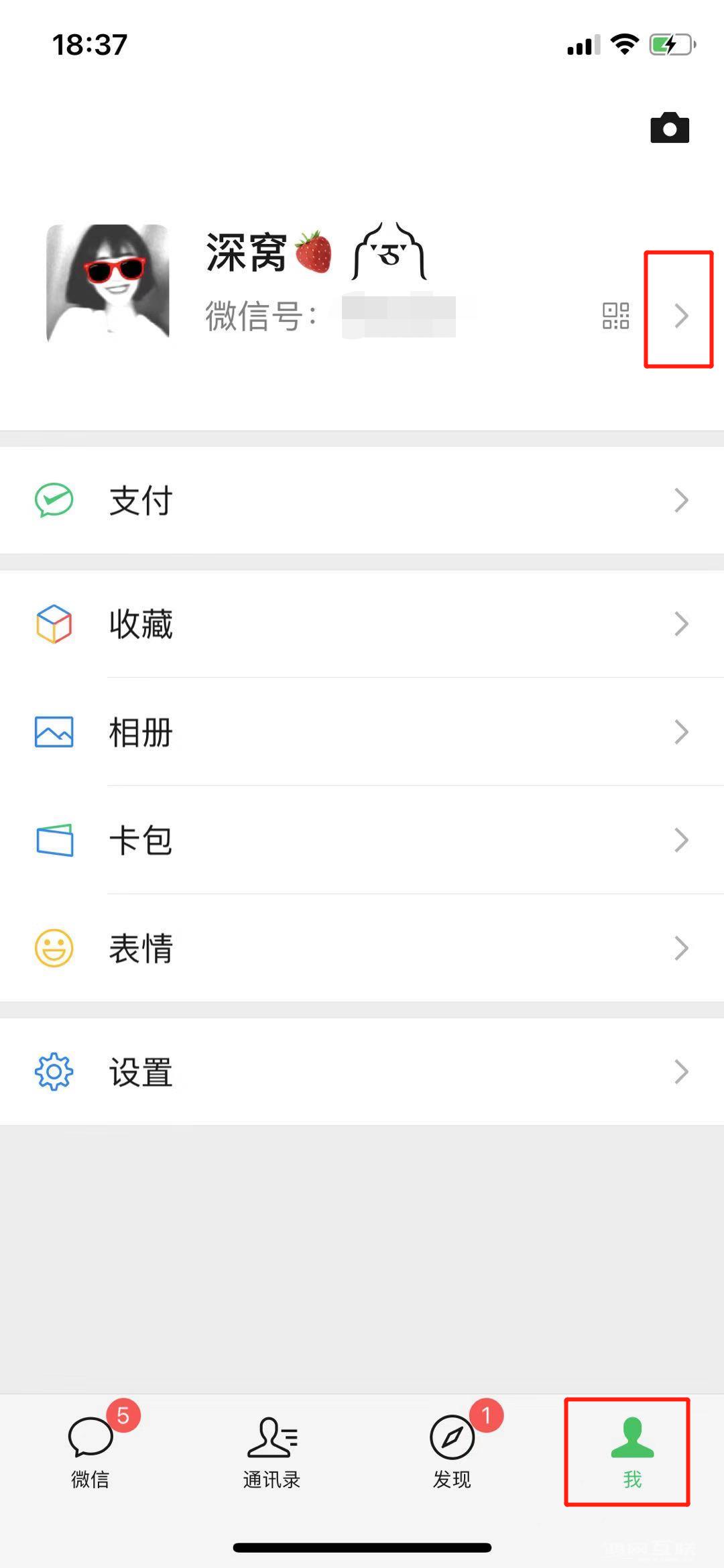Screen dimensions: 724x1568
Task: Select the Favorites (收藏) cube icon
Action: click(55, 624)
